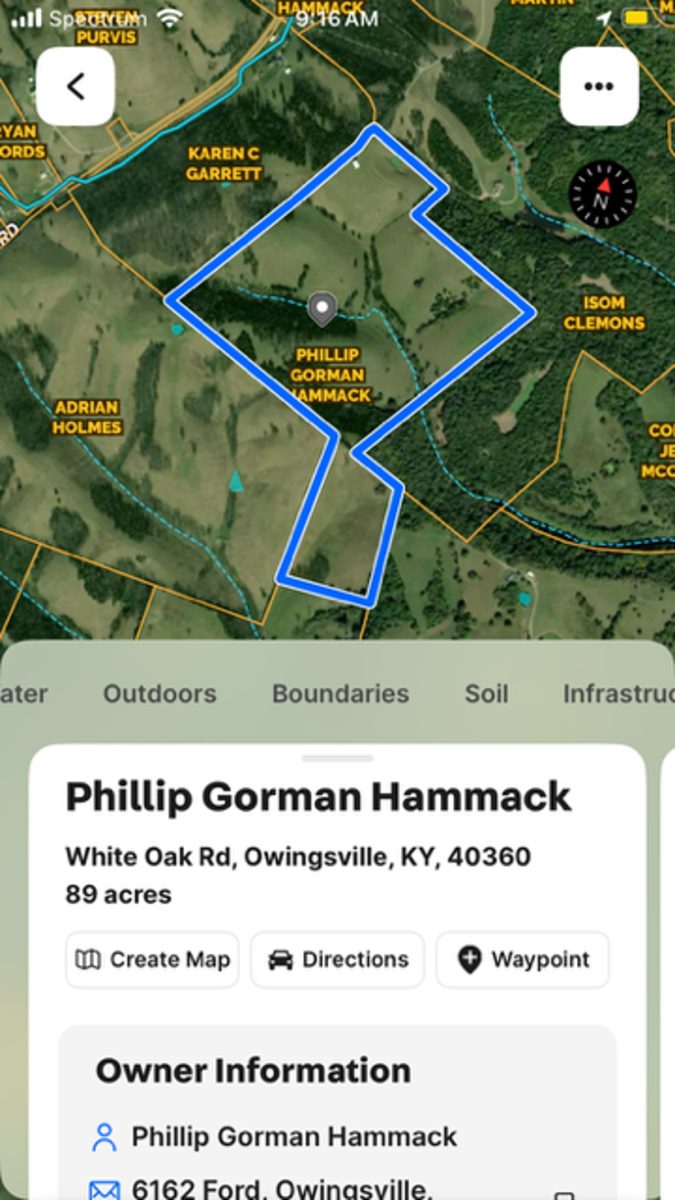Get directions to the property
The height and width of the screenshot is (1200, 675).
click(x=337, y=959)
